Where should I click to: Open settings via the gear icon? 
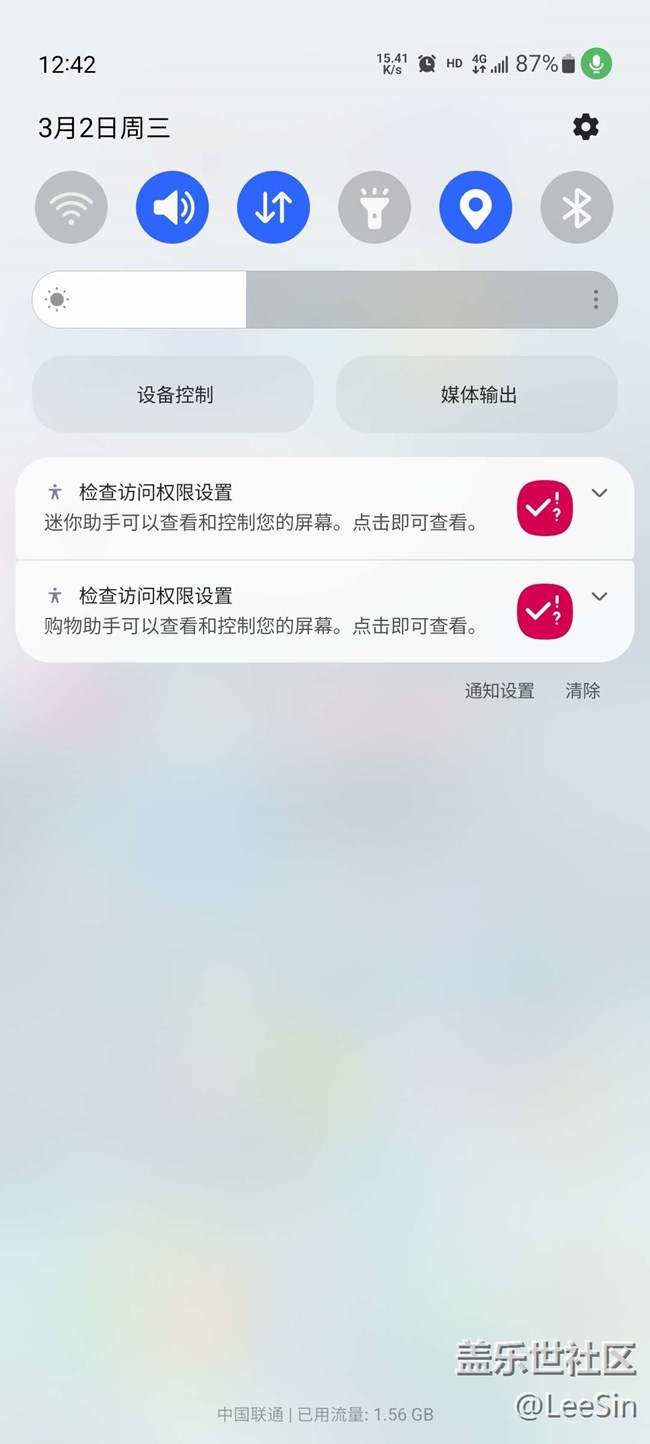(585, 127)
